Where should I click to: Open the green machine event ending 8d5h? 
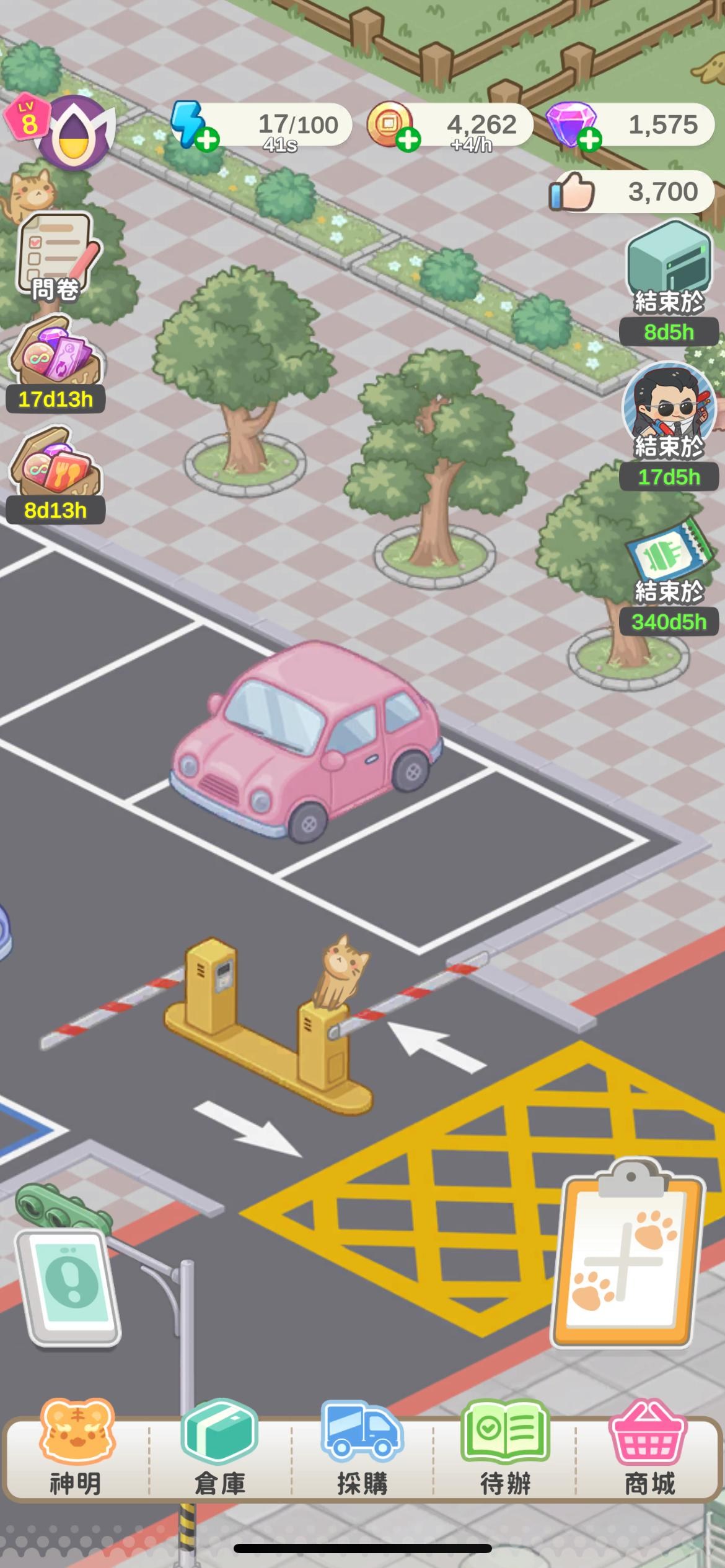tap(669, 284)
